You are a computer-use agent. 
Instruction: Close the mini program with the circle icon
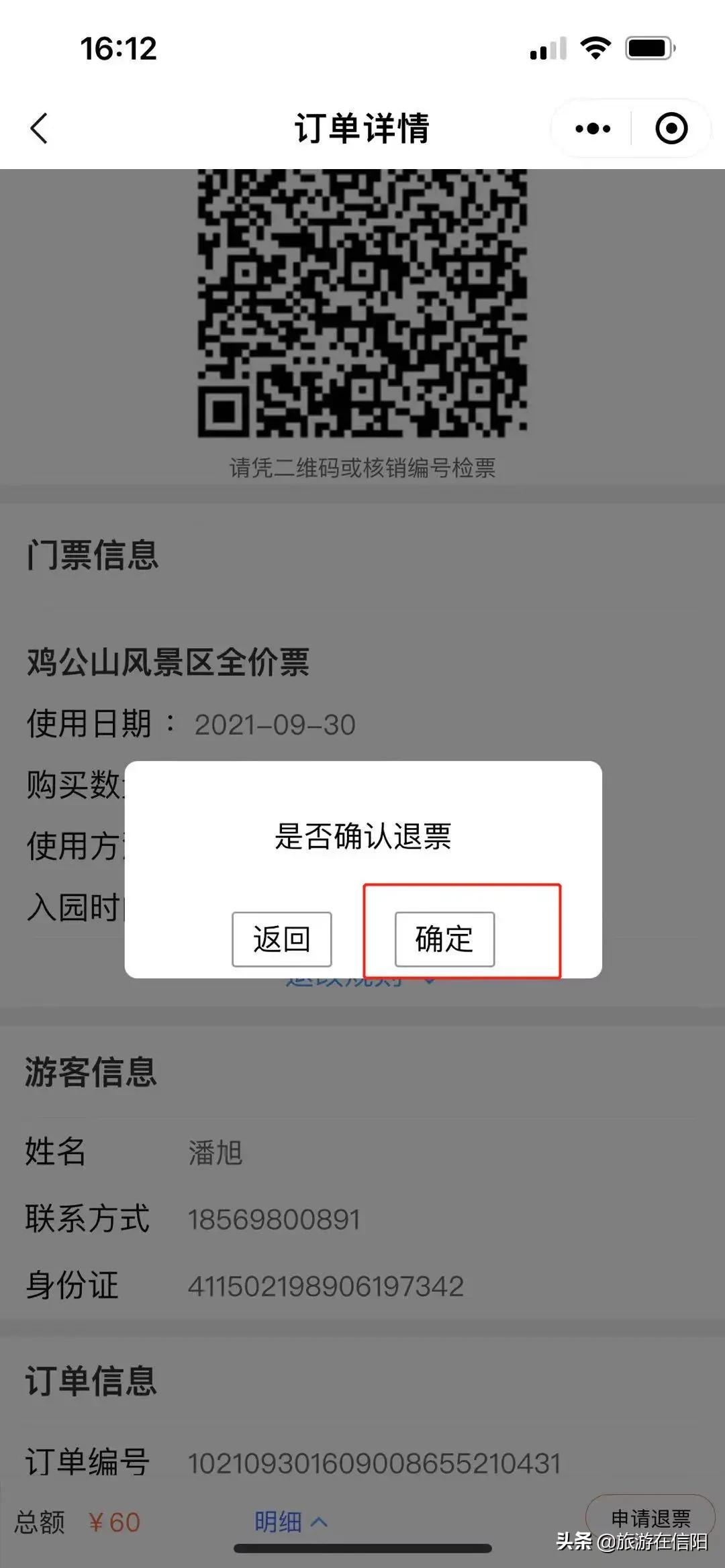click(671, 128)
